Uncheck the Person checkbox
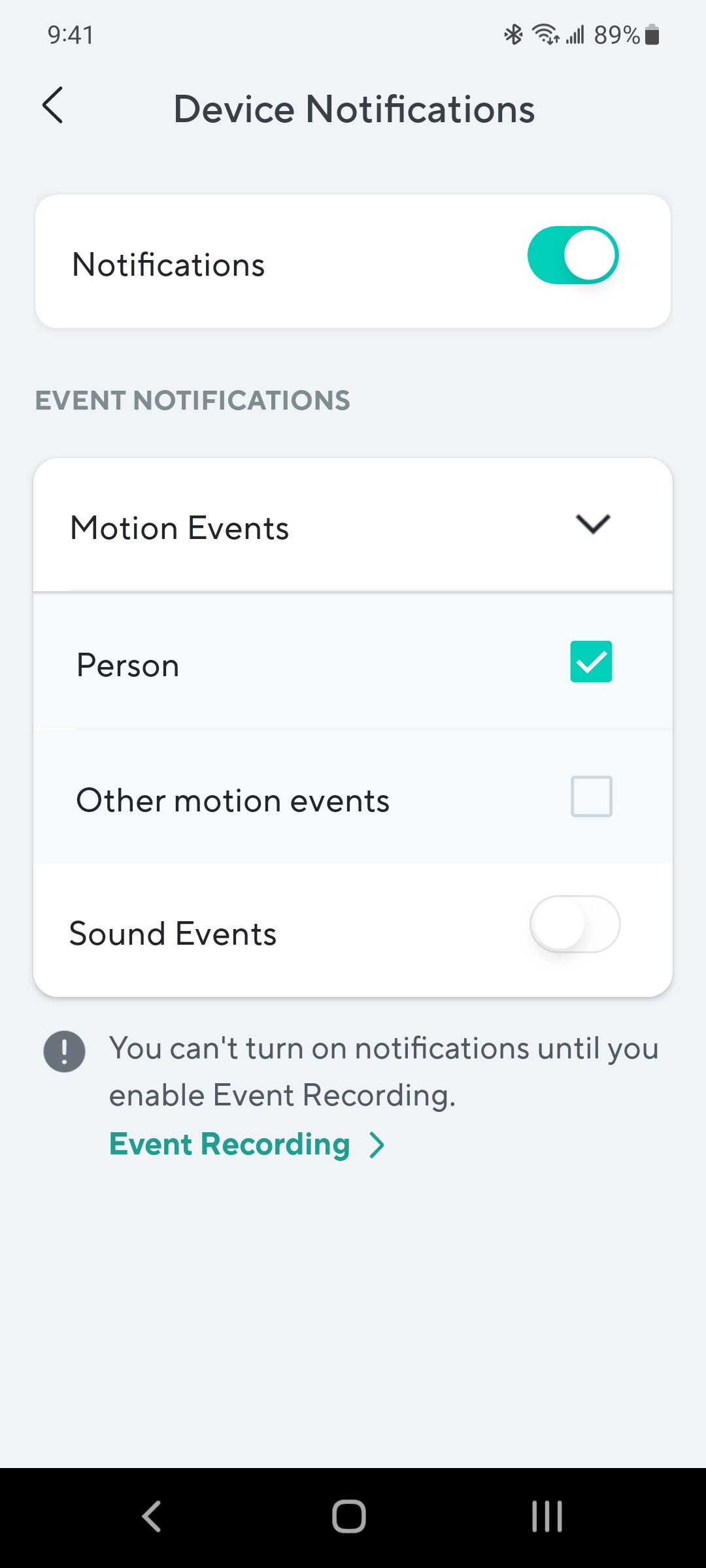The image size is (706, 1568). click(x=591, y=662)
